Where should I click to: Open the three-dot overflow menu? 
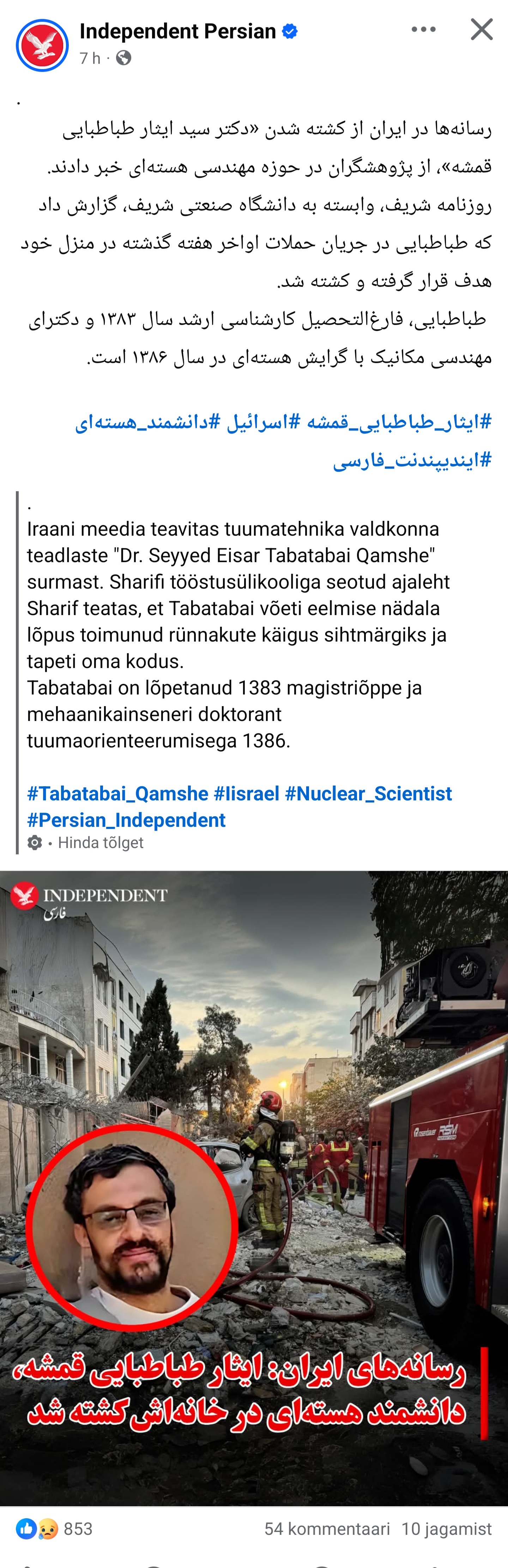click(x=423, y=29)
